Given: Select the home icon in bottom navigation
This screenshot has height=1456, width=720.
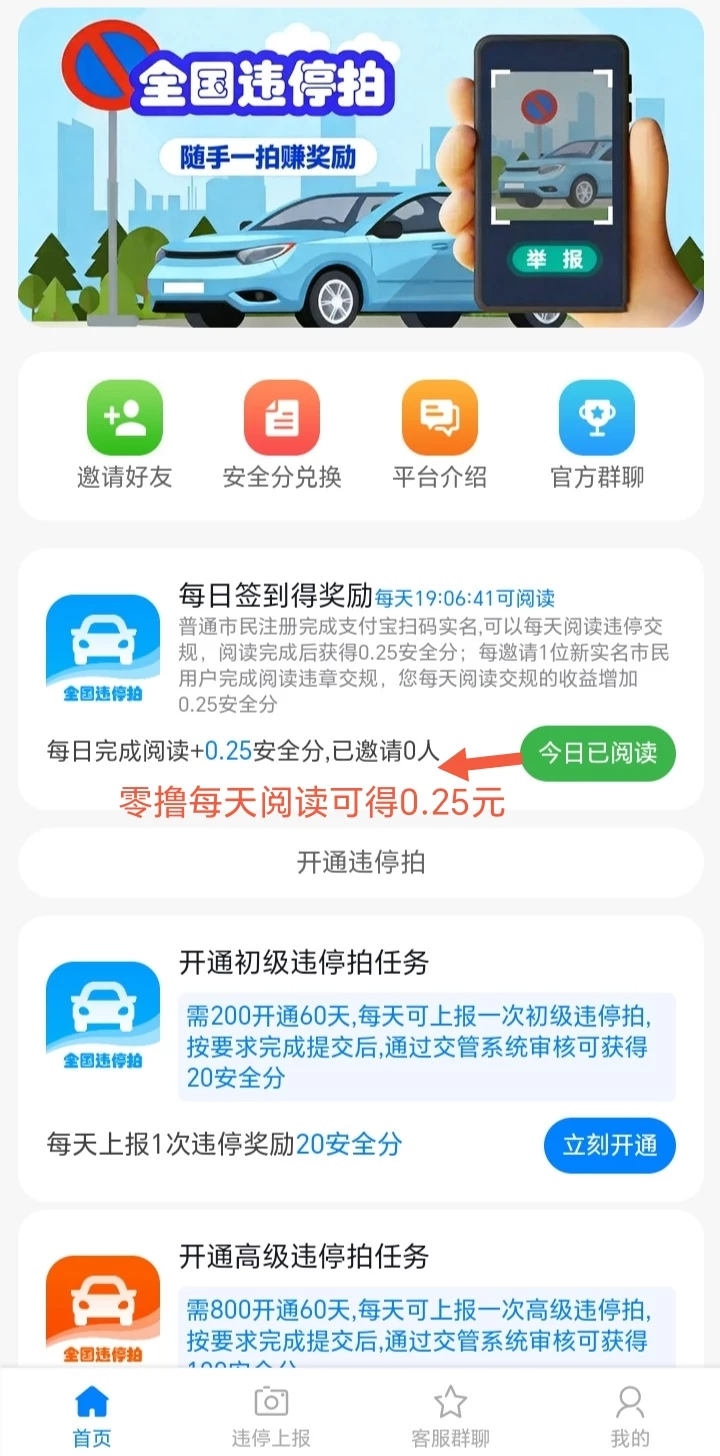Looking at the screenshot, I should (92, 1402).
